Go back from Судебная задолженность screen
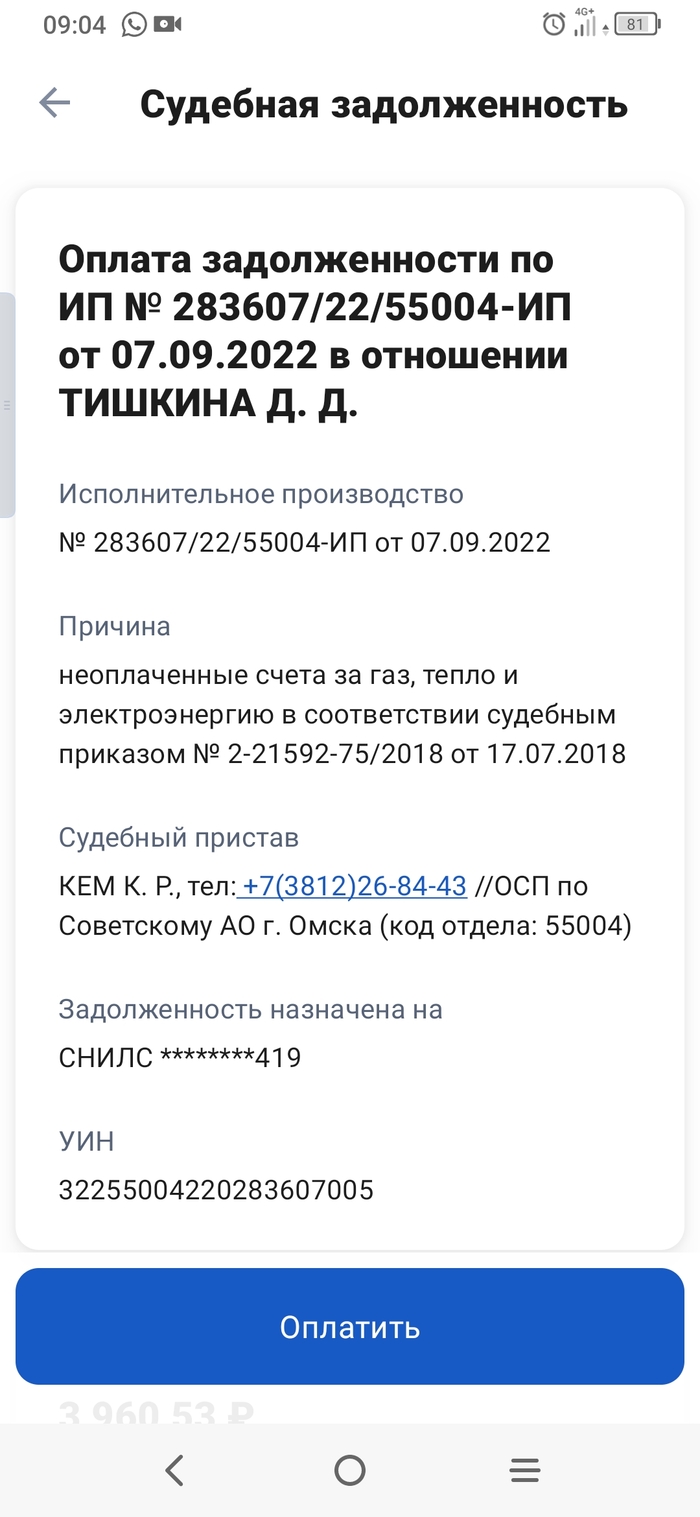This screenshot has width=700, height=1517. [54, 102]
